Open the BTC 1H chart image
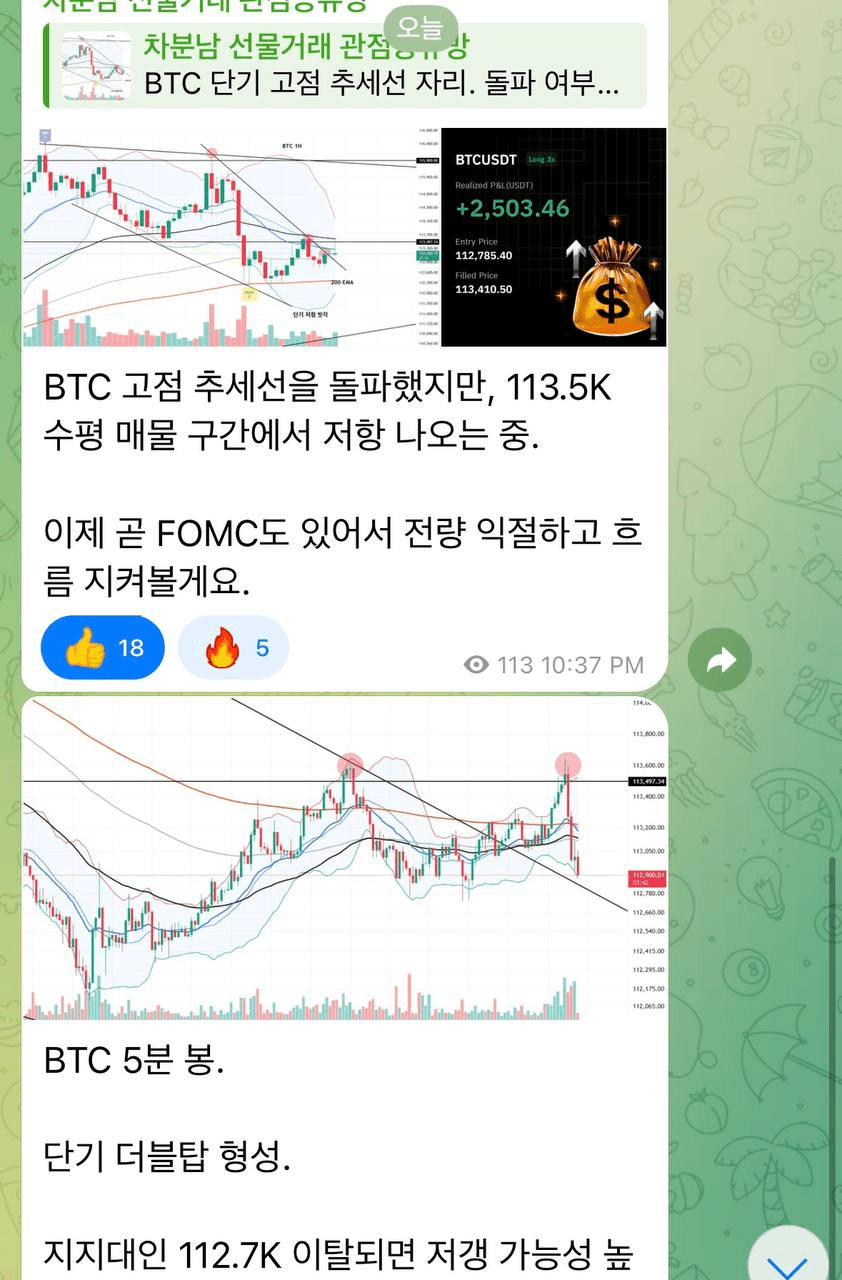 [230, 237]
